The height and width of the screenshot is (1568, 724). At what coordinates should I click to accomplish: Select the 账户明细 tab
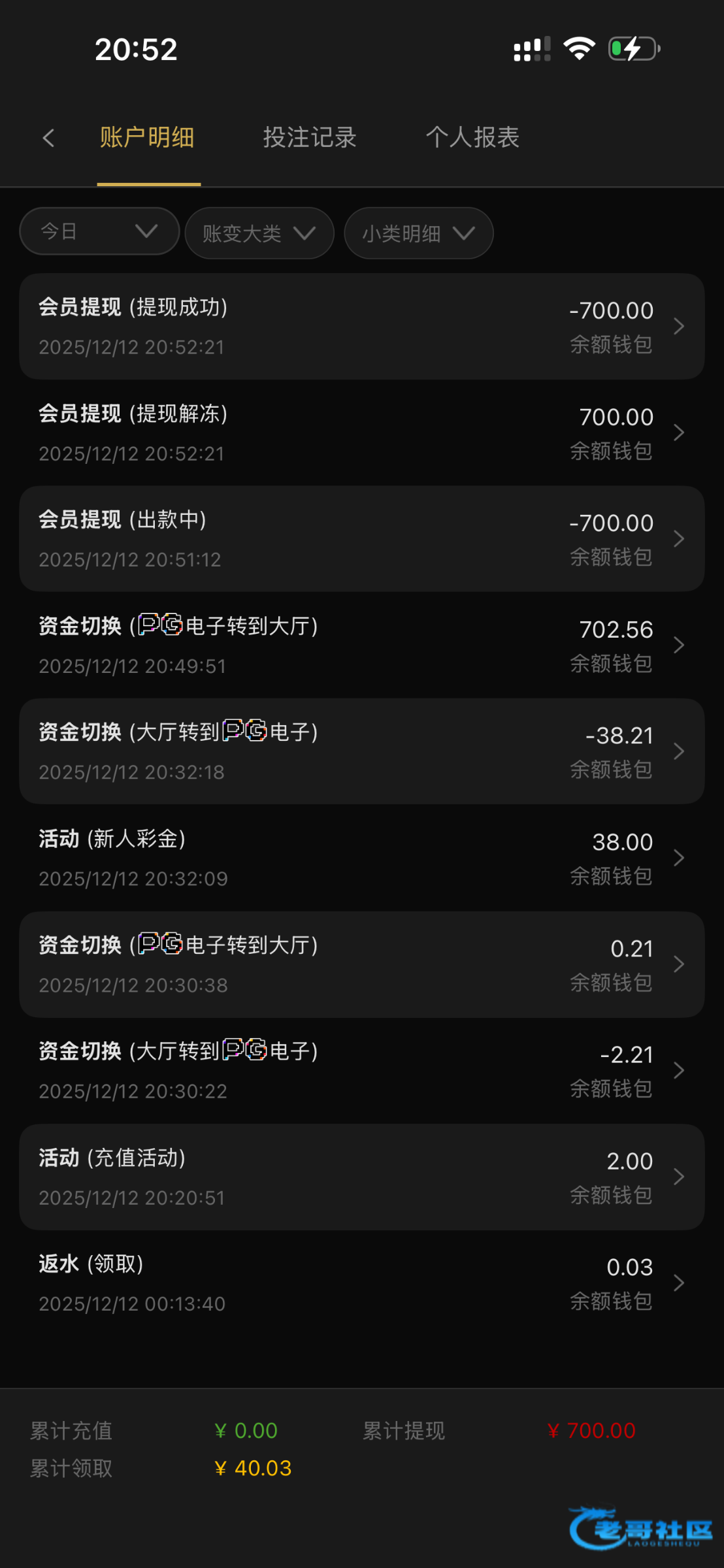click(148, 138)
